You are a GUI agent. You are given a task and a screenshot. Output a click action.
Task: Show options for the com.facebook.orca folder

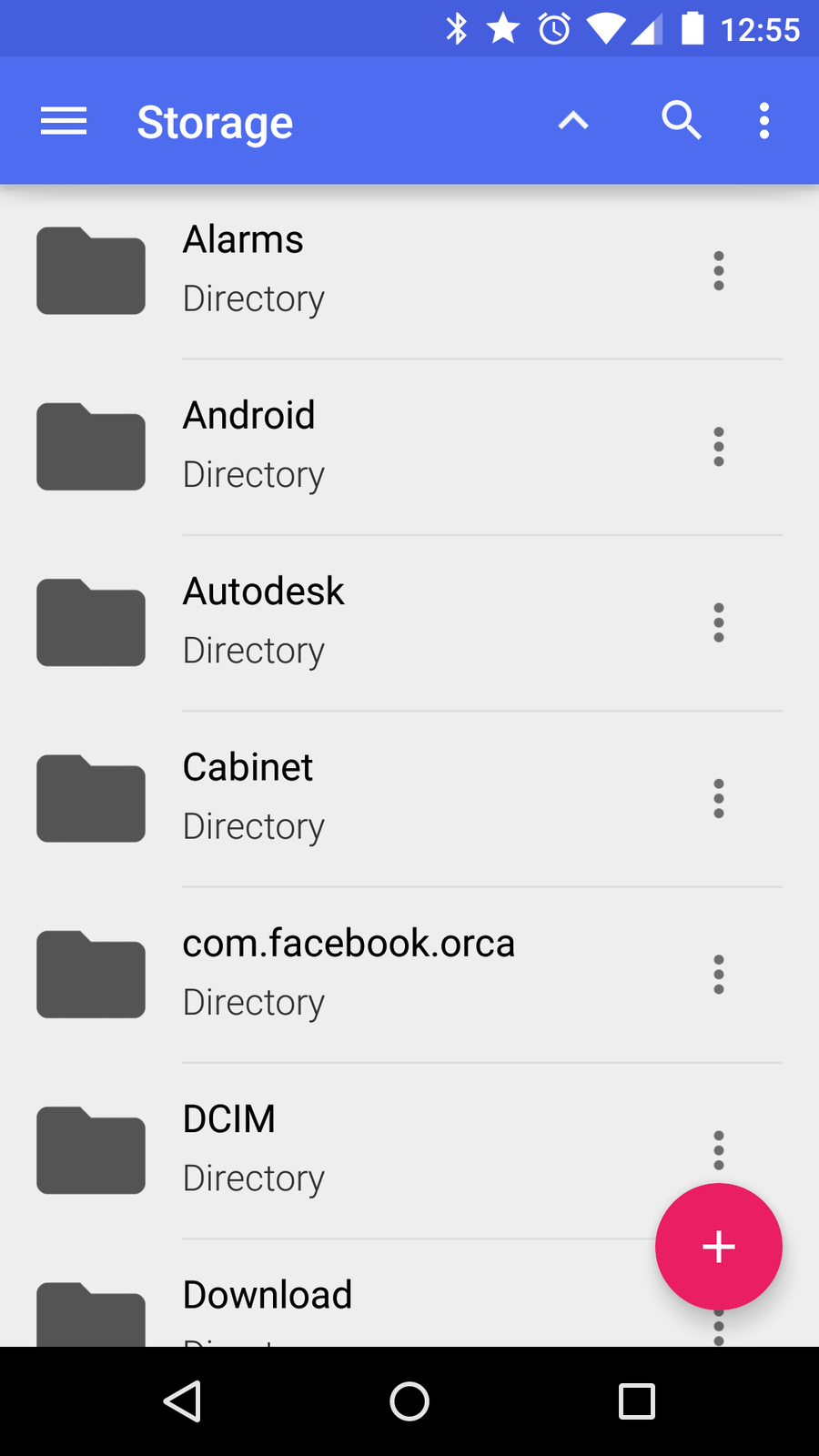(719, 975)
